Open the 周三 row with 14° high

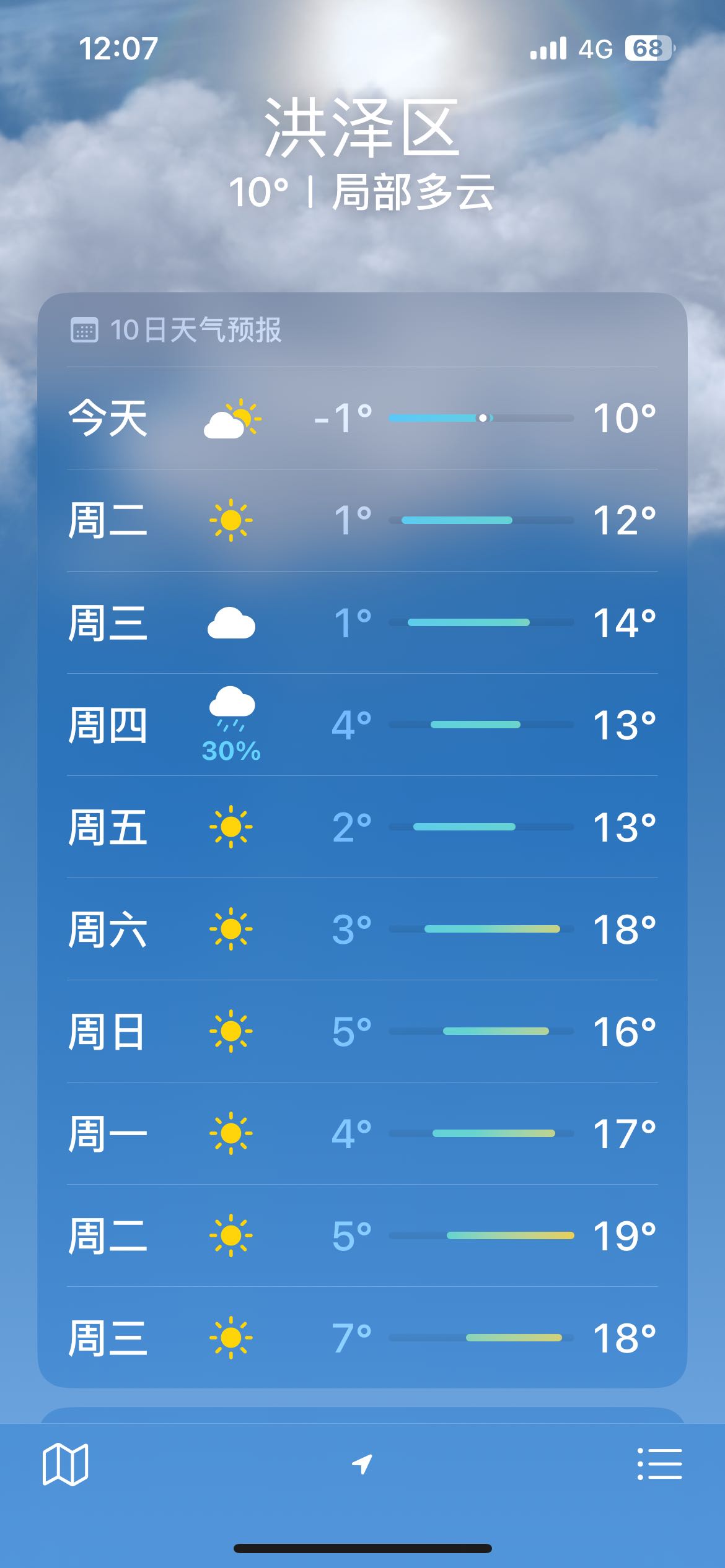(362, 622)
